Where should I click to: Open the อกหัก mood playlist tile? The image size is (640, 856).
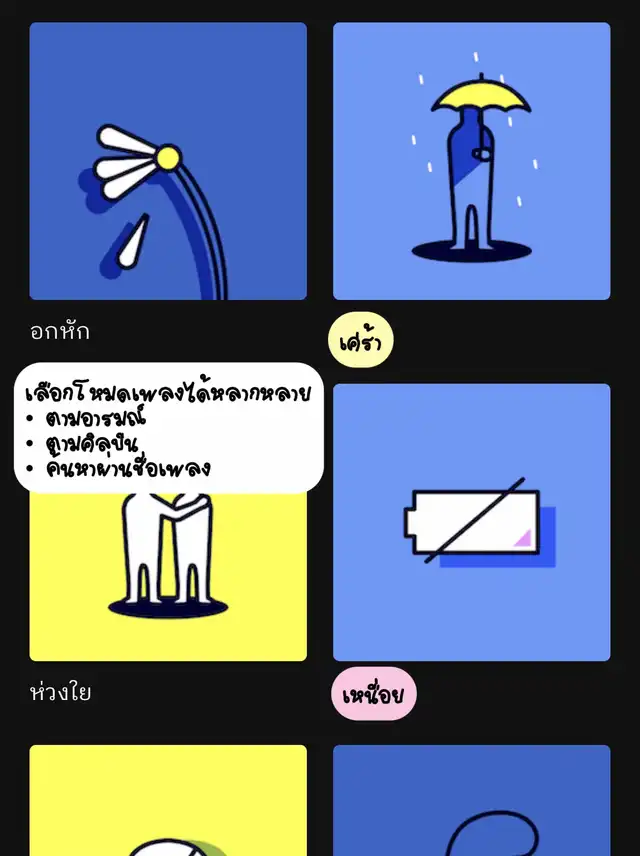coord(168,162)
